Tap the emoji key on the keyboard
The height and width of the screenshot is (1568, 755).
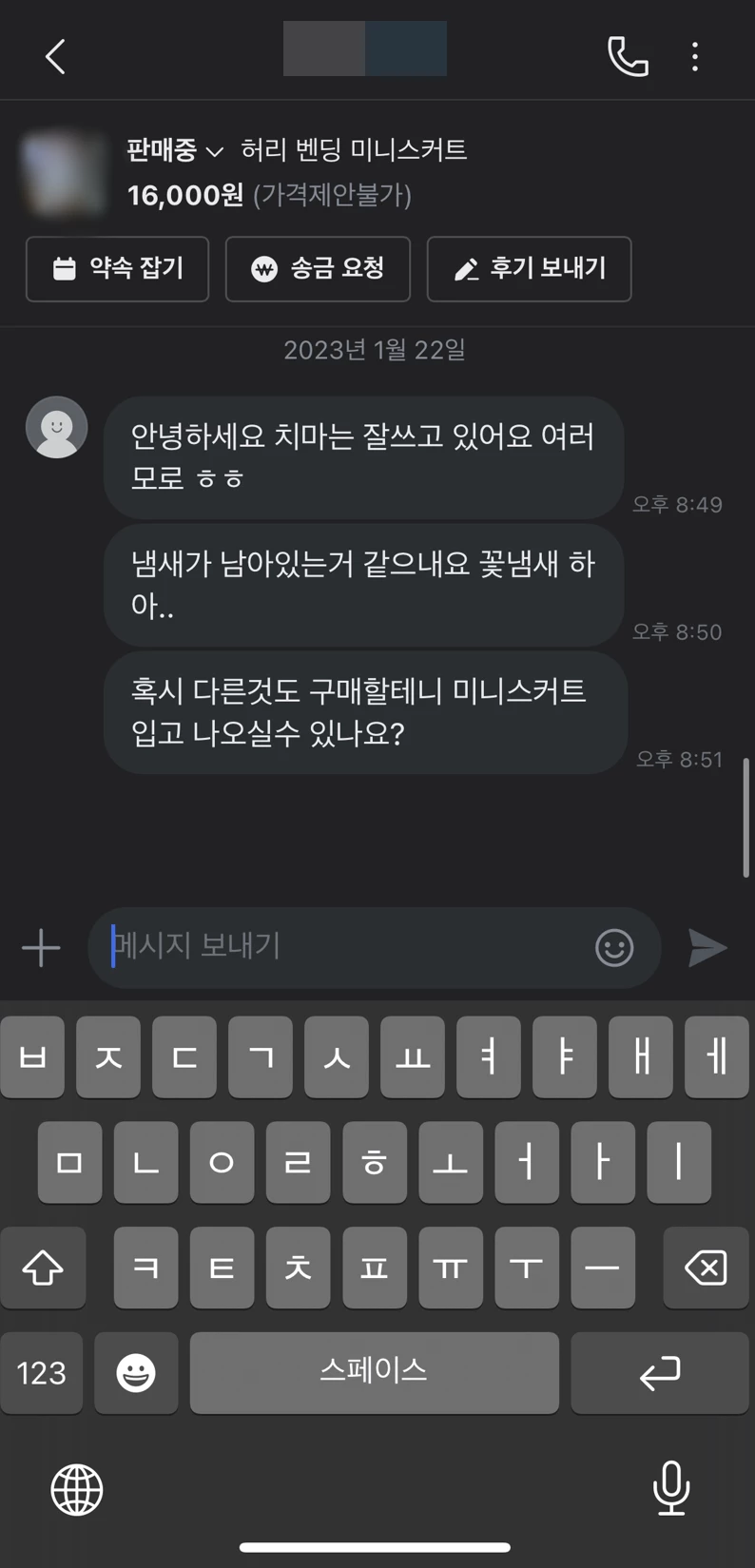pyautogui.click(x=136, y=1372)
